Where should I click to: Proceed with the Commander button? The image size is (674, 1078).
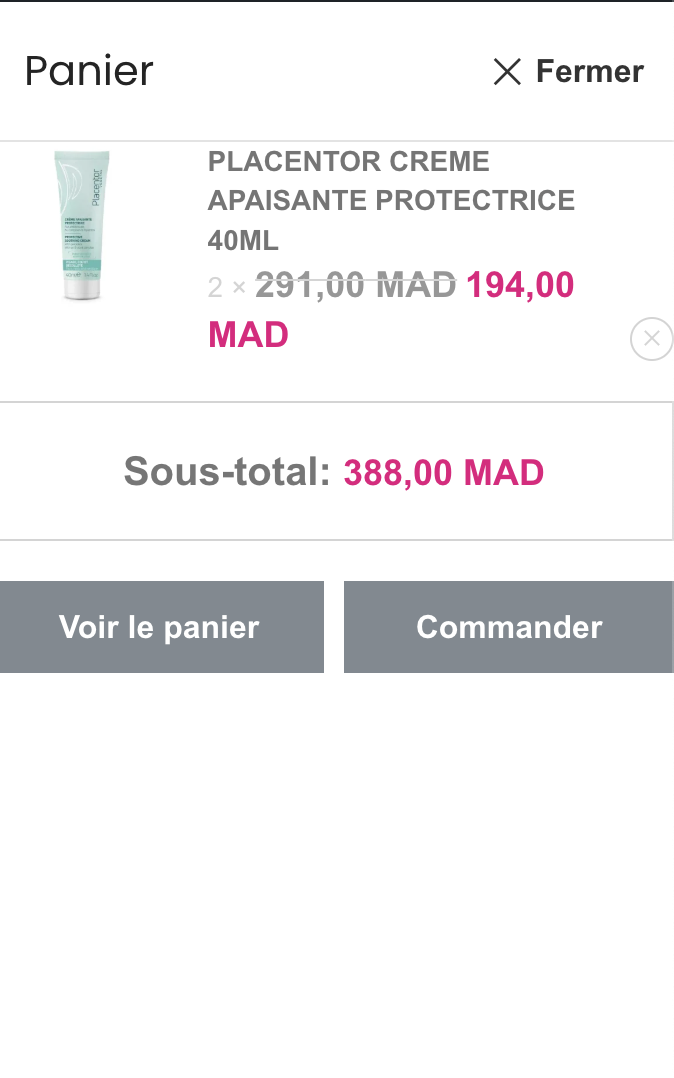pos(508,627)
